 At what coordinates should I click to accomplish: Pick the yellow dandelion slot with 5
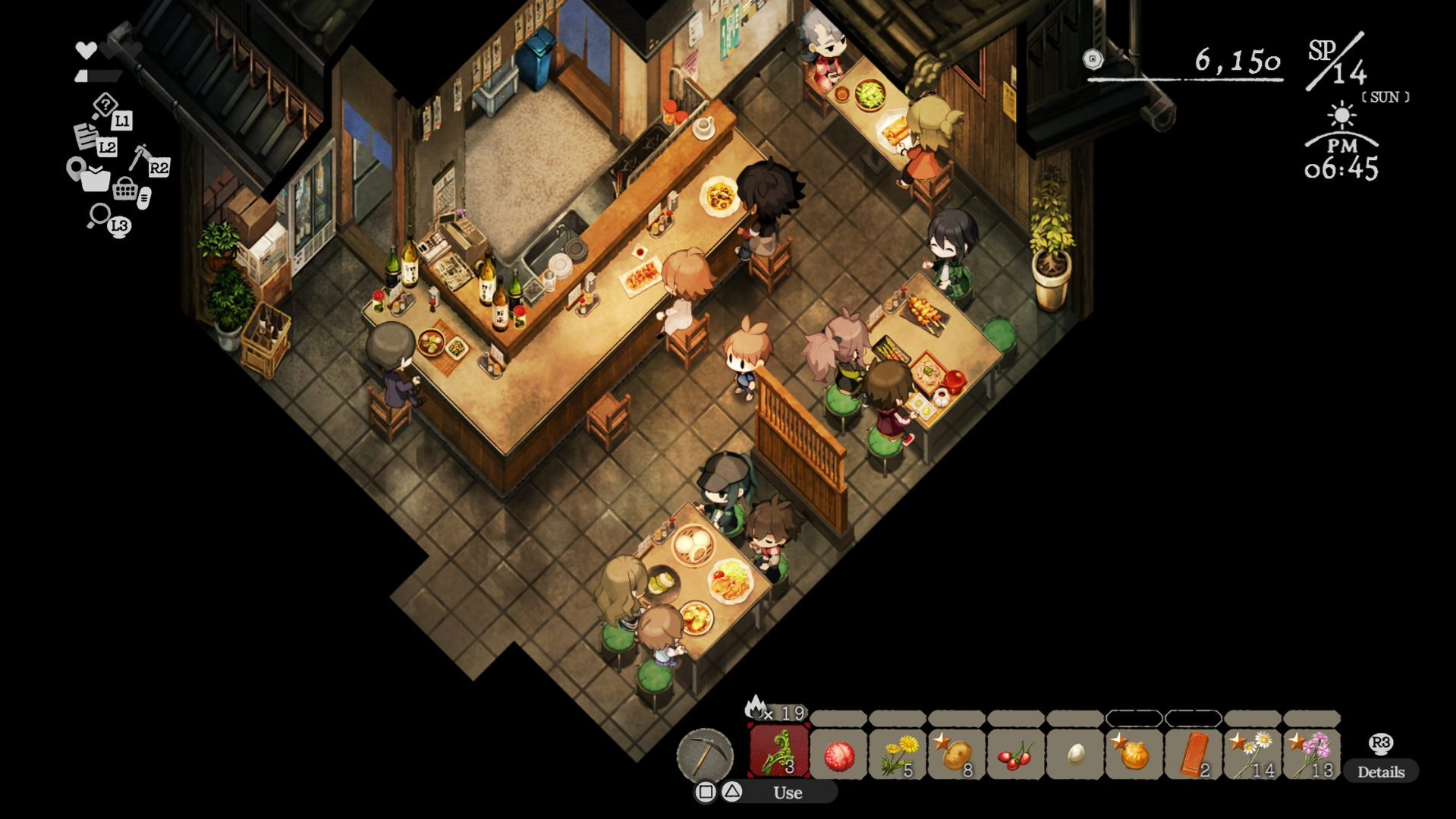click(898, 754)
